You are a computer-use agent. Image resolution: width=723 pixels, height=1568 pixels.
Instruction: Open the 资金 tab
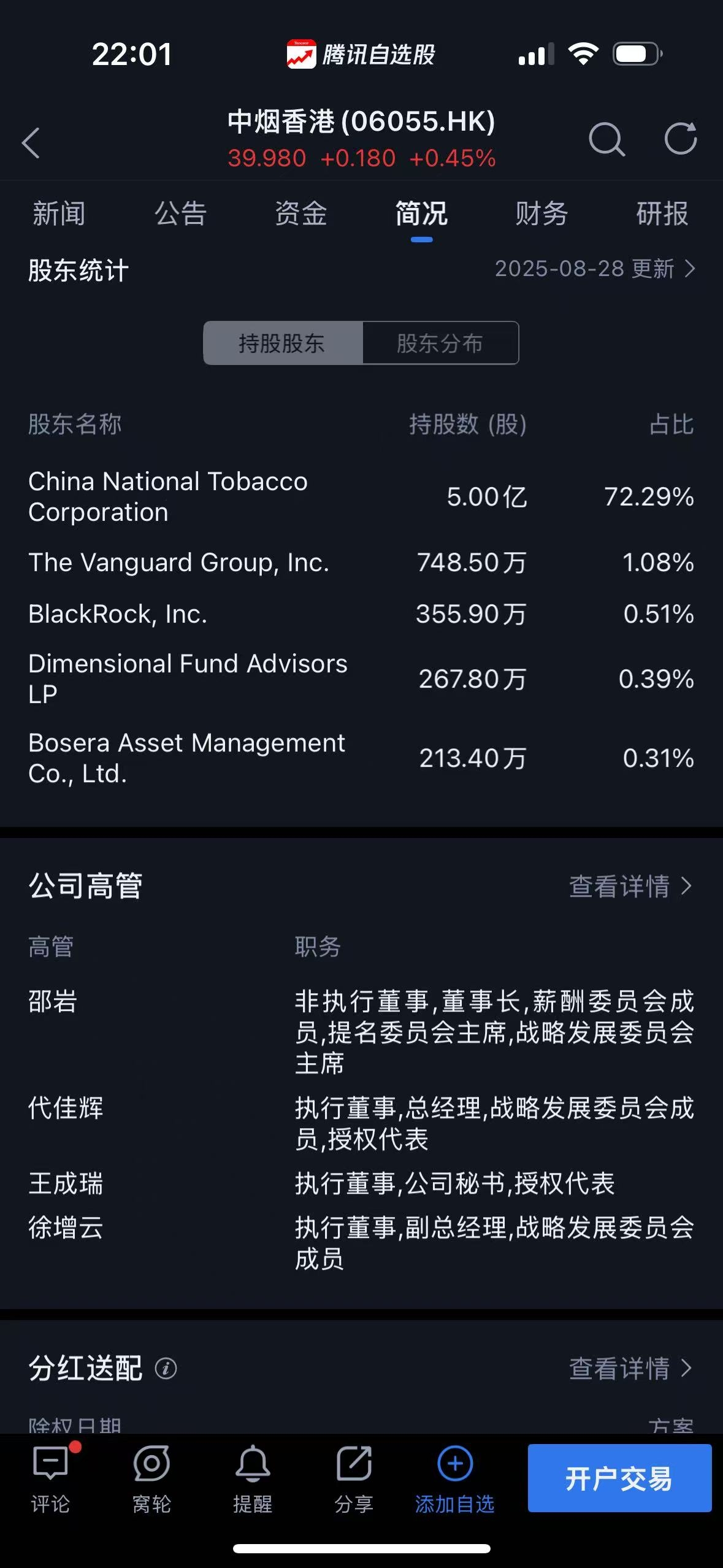(300, 213)
